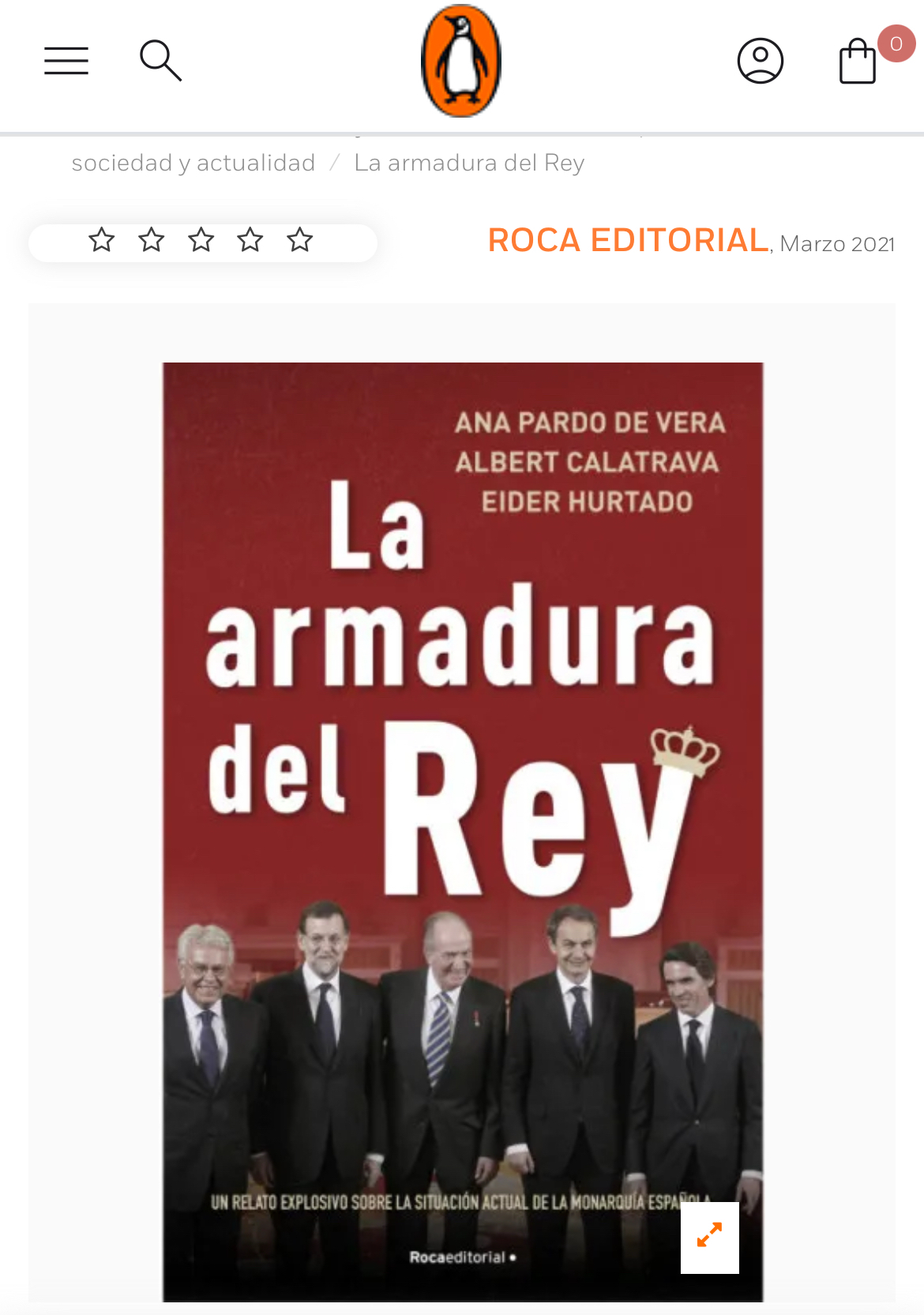Expand the book cover to fullscreen
The image size is (924, 1315).
point(709,1237)
